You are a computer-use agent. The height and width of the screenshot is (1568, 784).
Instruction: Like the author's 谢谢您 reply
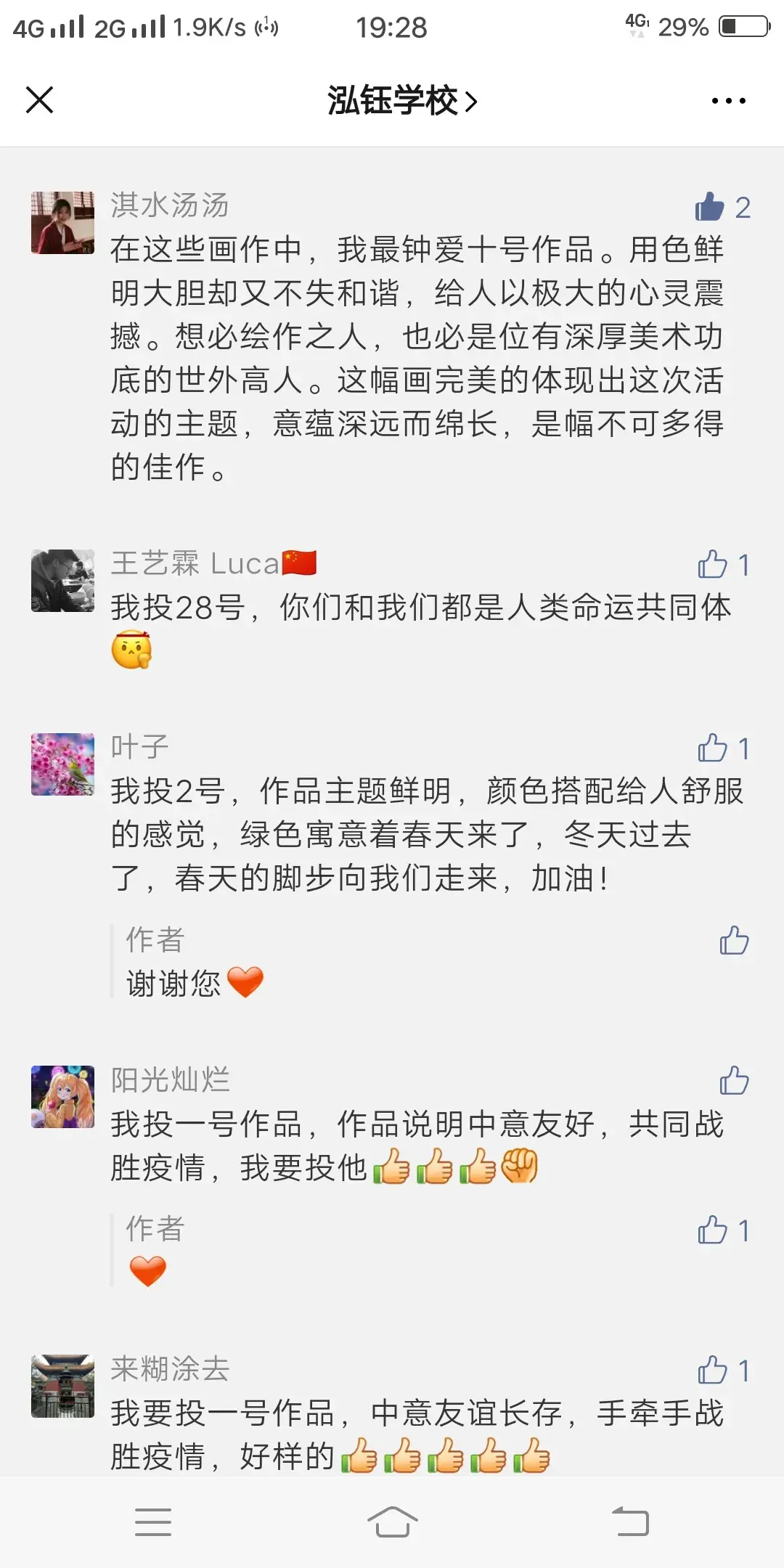click(x=734, y=940)
